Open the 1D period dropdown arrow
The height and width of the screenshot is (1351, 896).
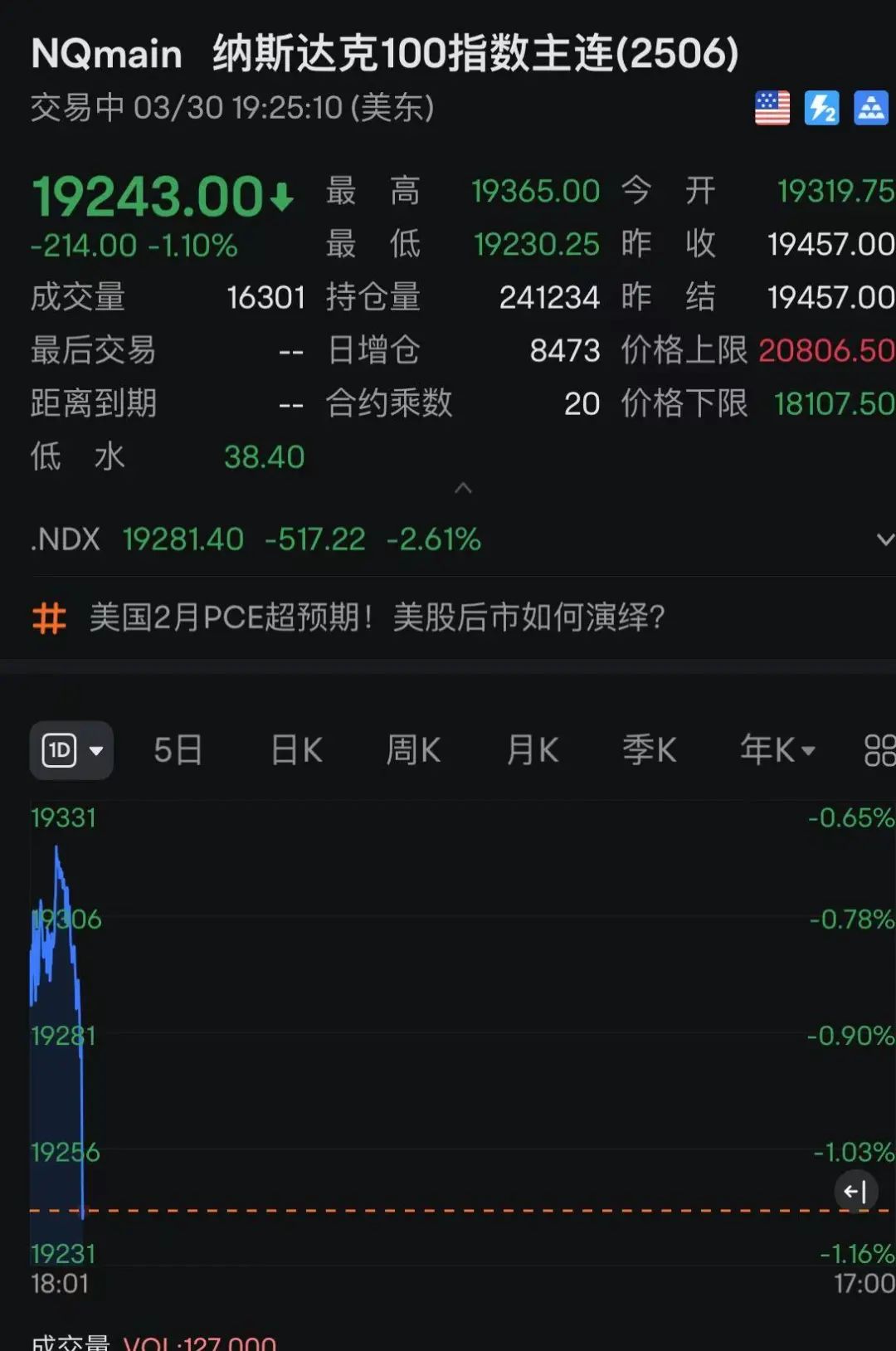point(96,752)
